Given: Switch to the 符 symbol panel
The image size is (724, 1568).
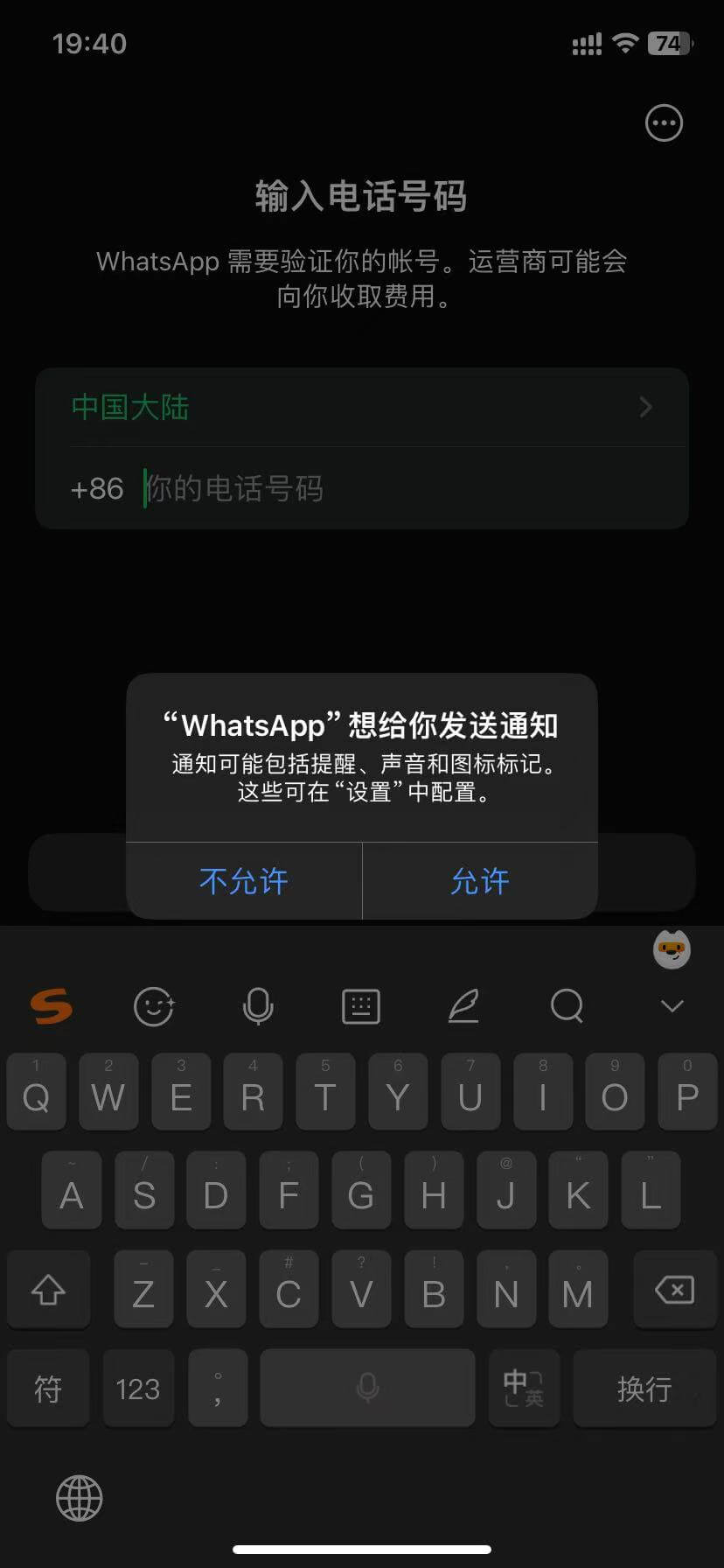Looking at the screenshot, I should 48,1388.
